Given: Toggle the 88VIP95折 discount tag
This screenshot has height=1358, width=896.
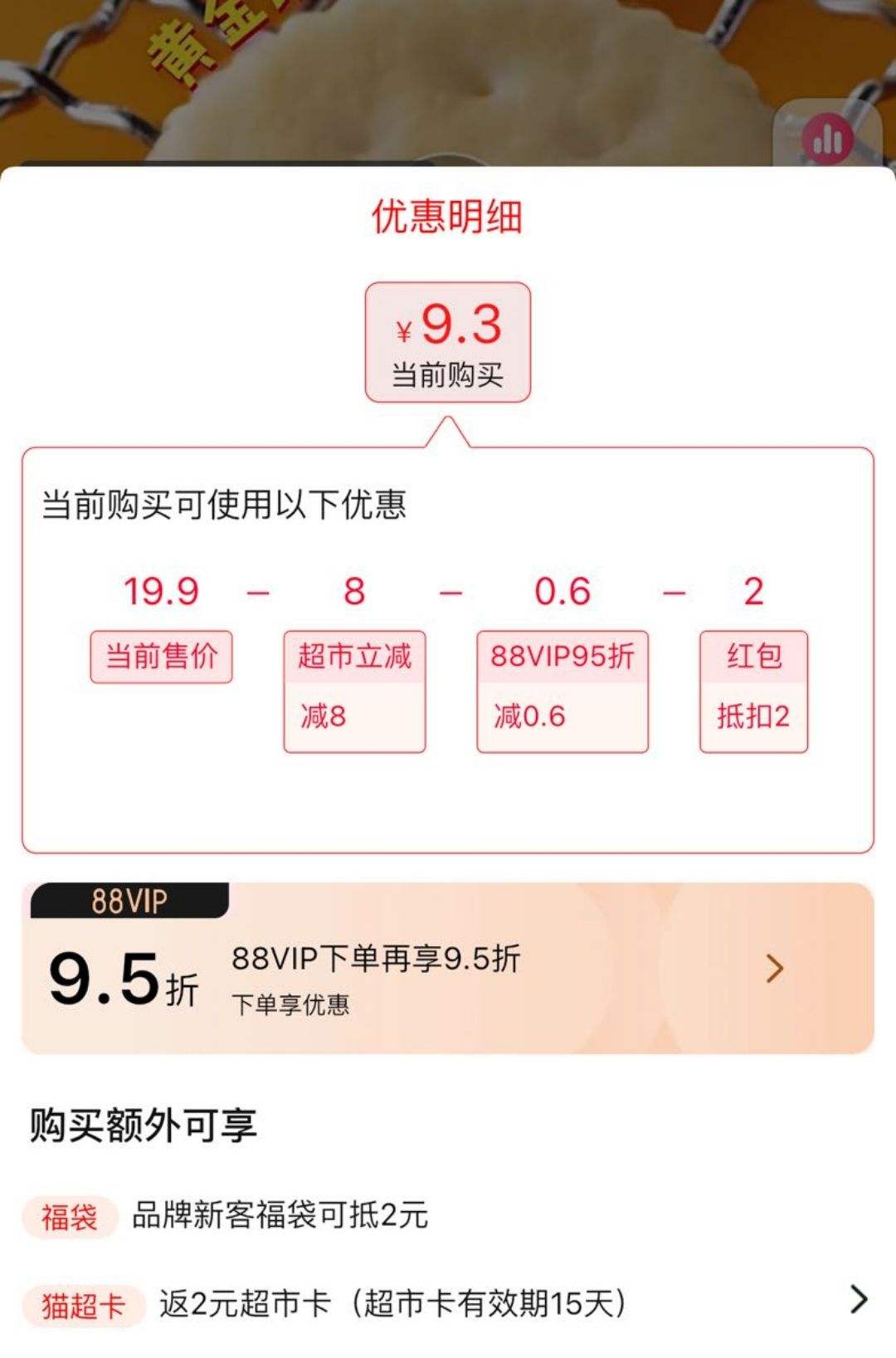Looking at the screenshot, I should point(562,687).
